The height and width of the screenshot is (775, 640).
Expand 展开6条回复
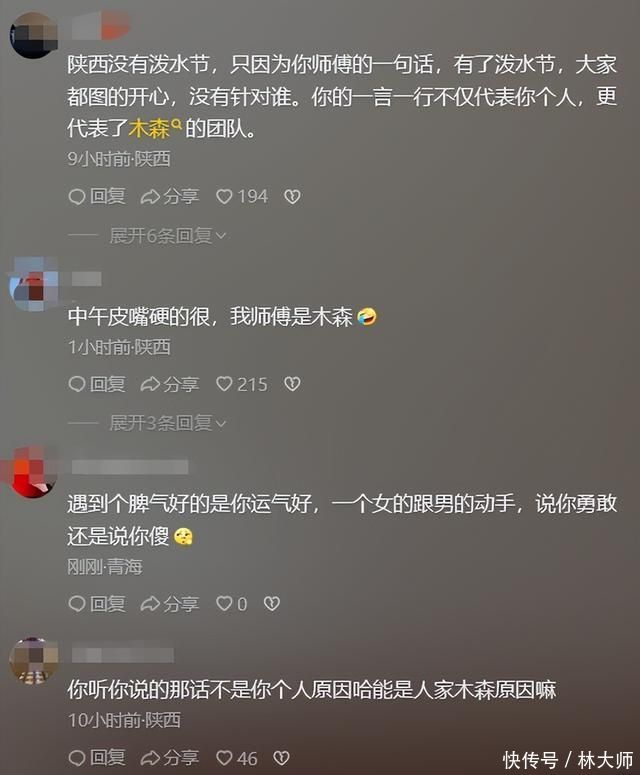tap(167, 235)
